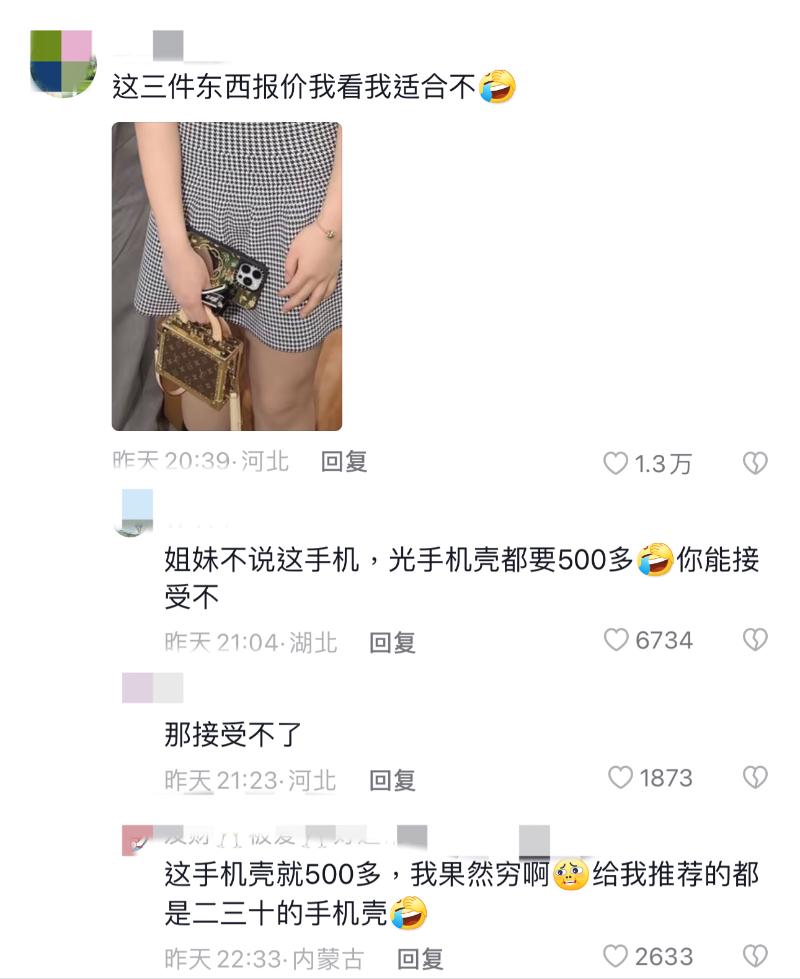Like the reply with 1873 likes
Image resolution: width=800 pixels, height=979 pixels.
(x=620, y=777)
